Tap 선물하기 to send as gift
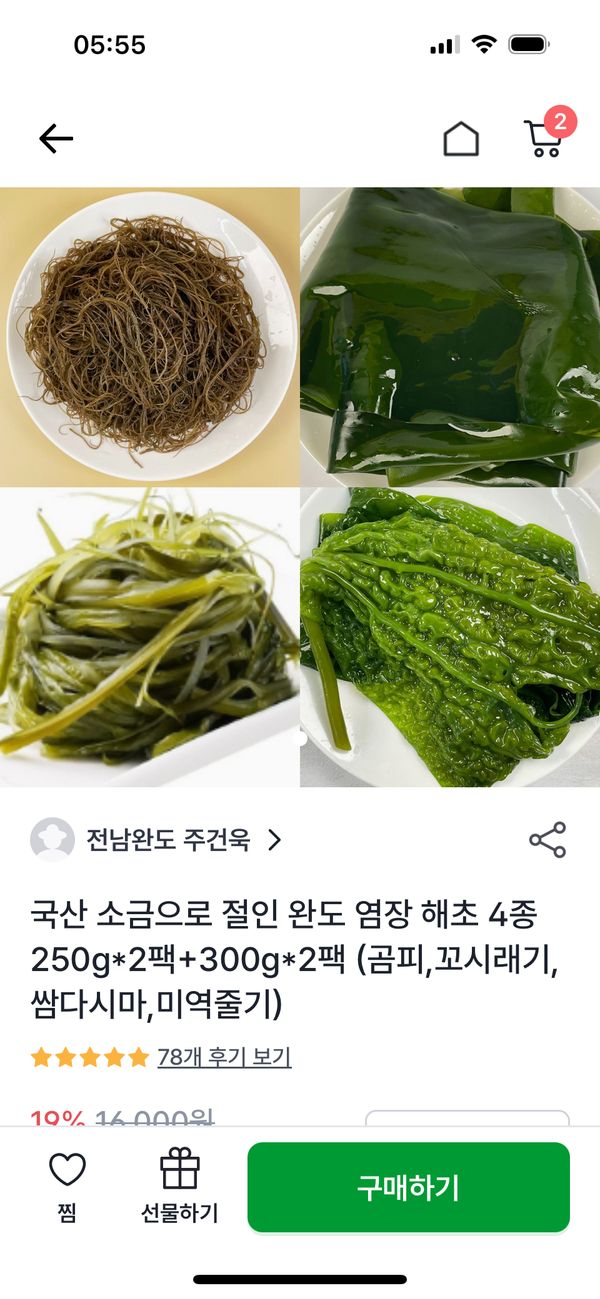The width and height of the screenshot is (600, 1299). (x=180, y=1187)
